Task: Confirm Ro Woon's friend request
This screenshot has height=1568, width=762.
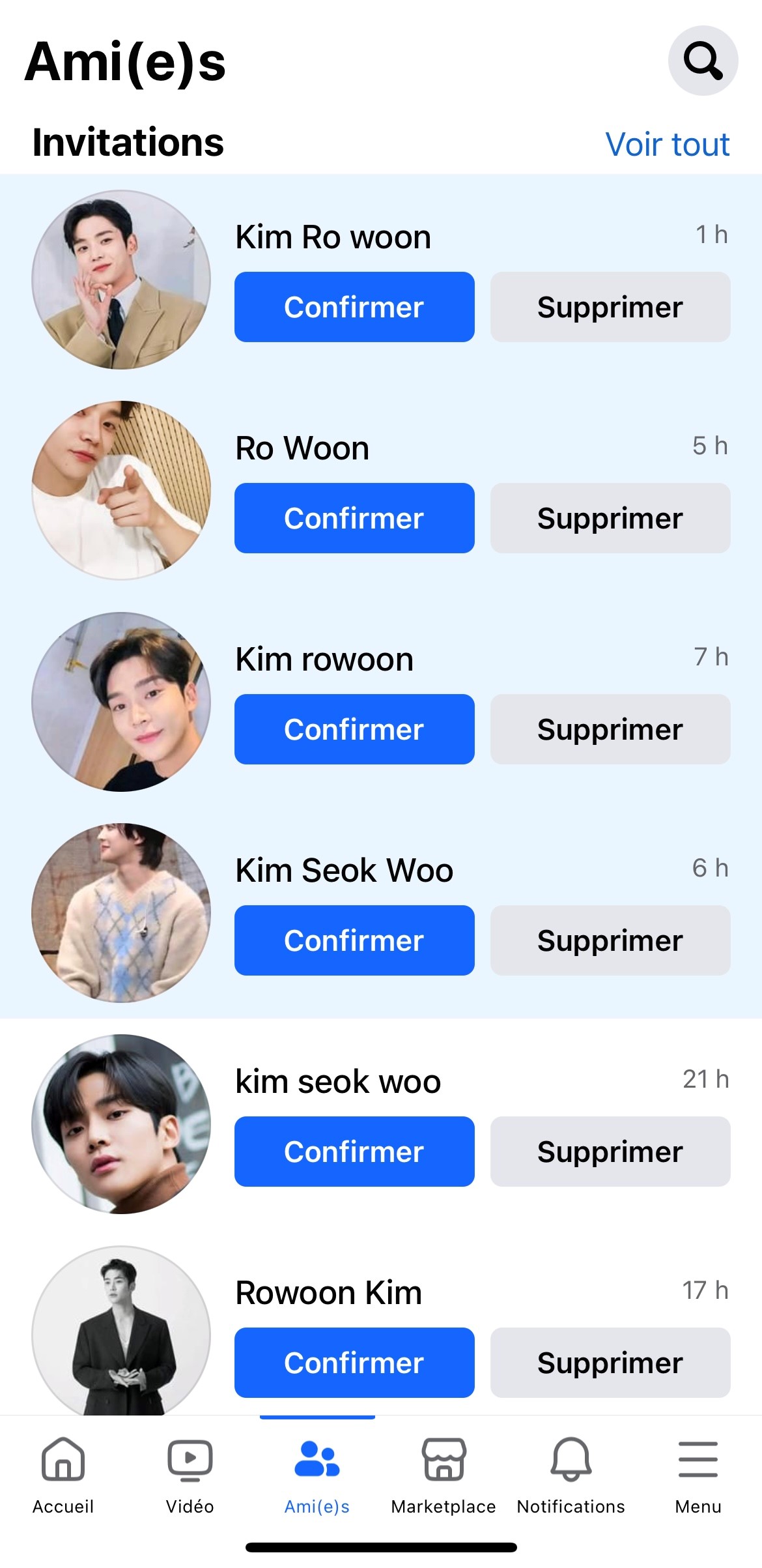Action: [x=354, y=518]
